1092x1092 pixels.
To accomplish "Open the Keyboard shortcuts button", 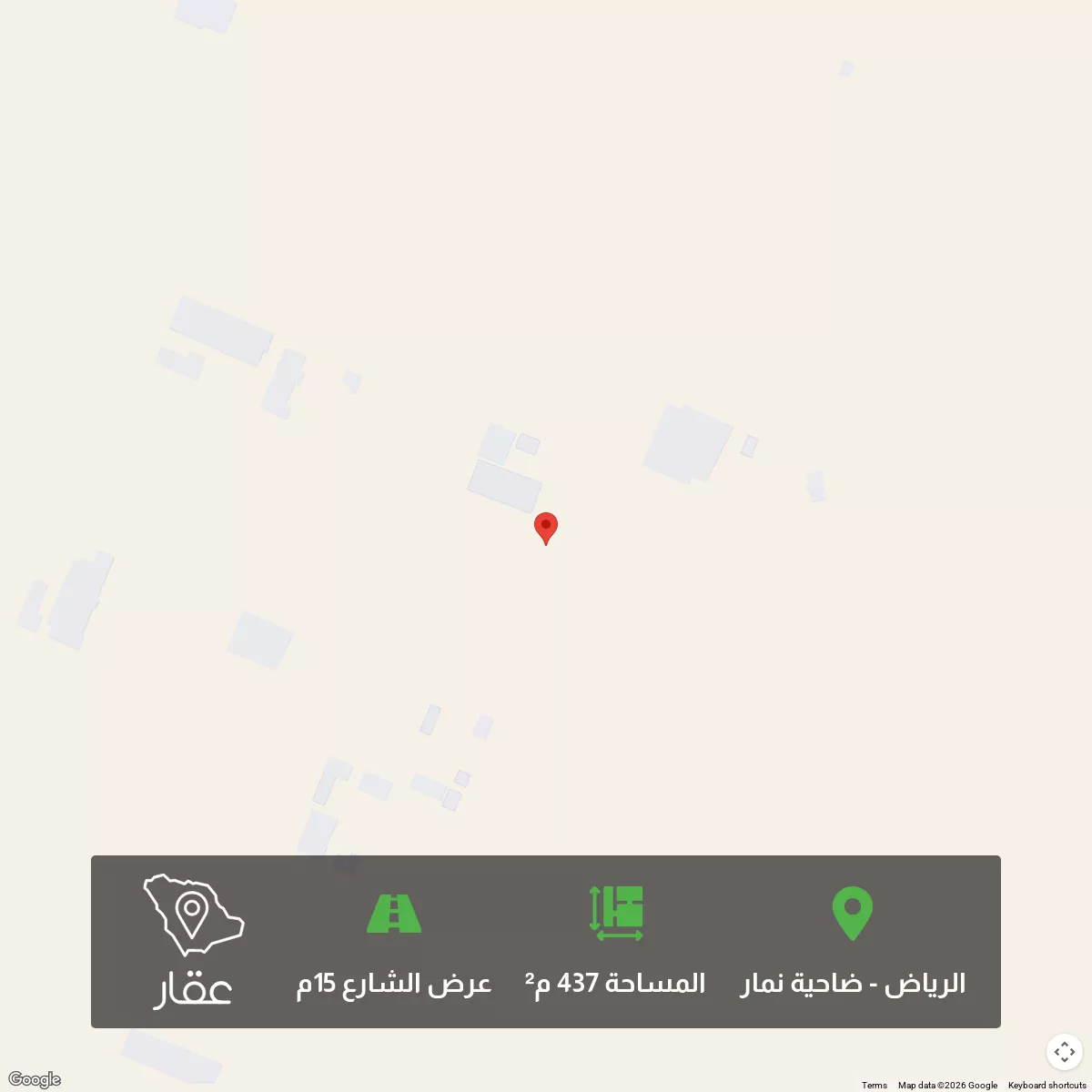I will 1046,1085.
